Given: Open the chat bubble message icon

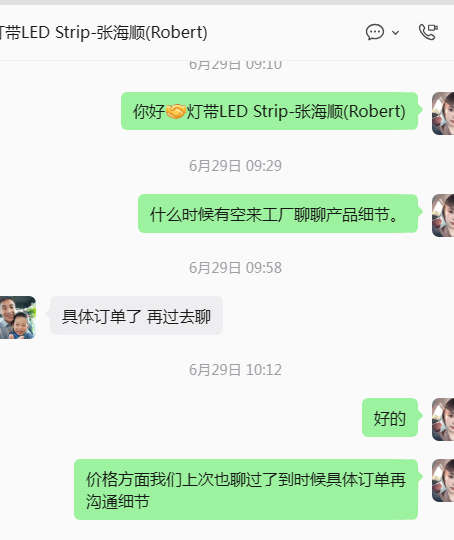Looking at the screenshot, I should pos(375,32).
